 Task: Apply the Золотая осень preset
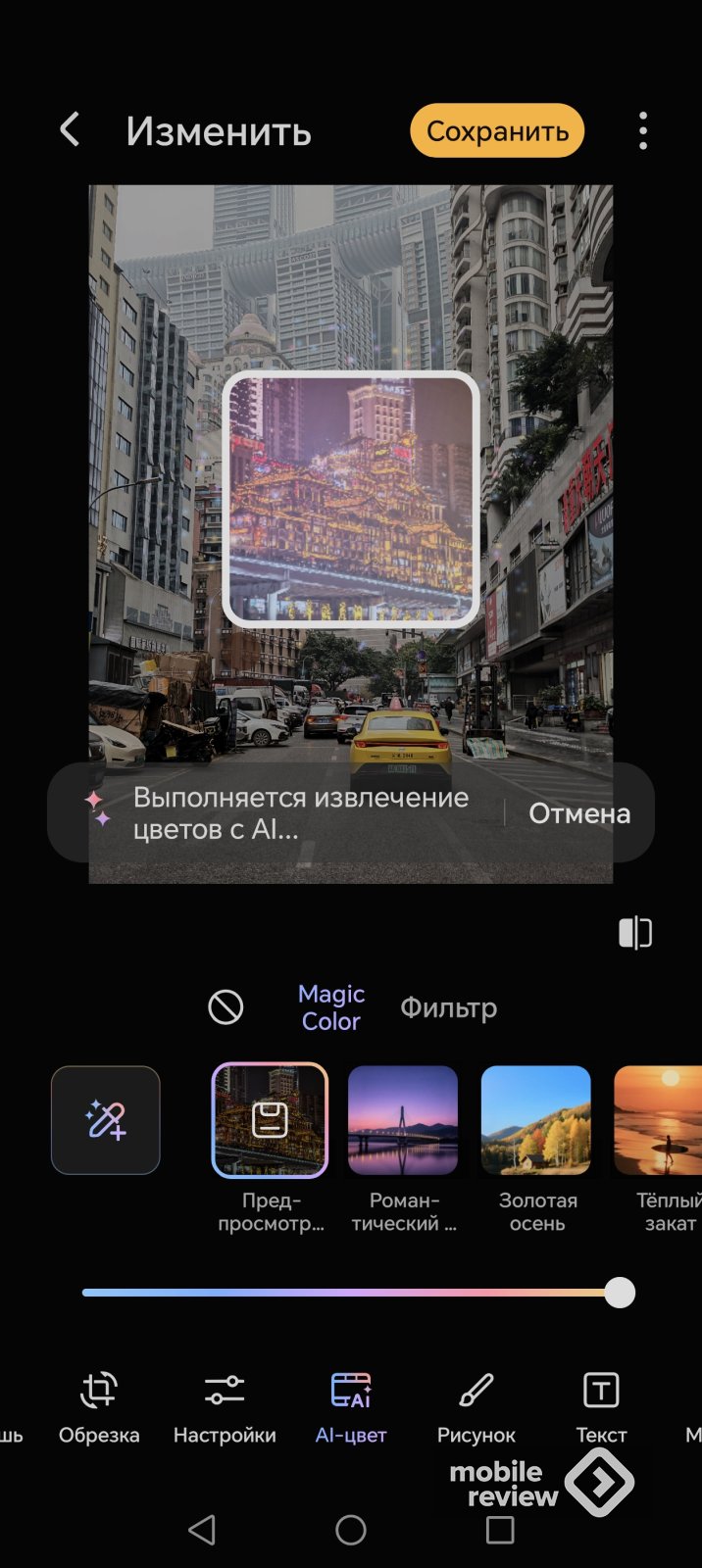(x=536, y=1120)
